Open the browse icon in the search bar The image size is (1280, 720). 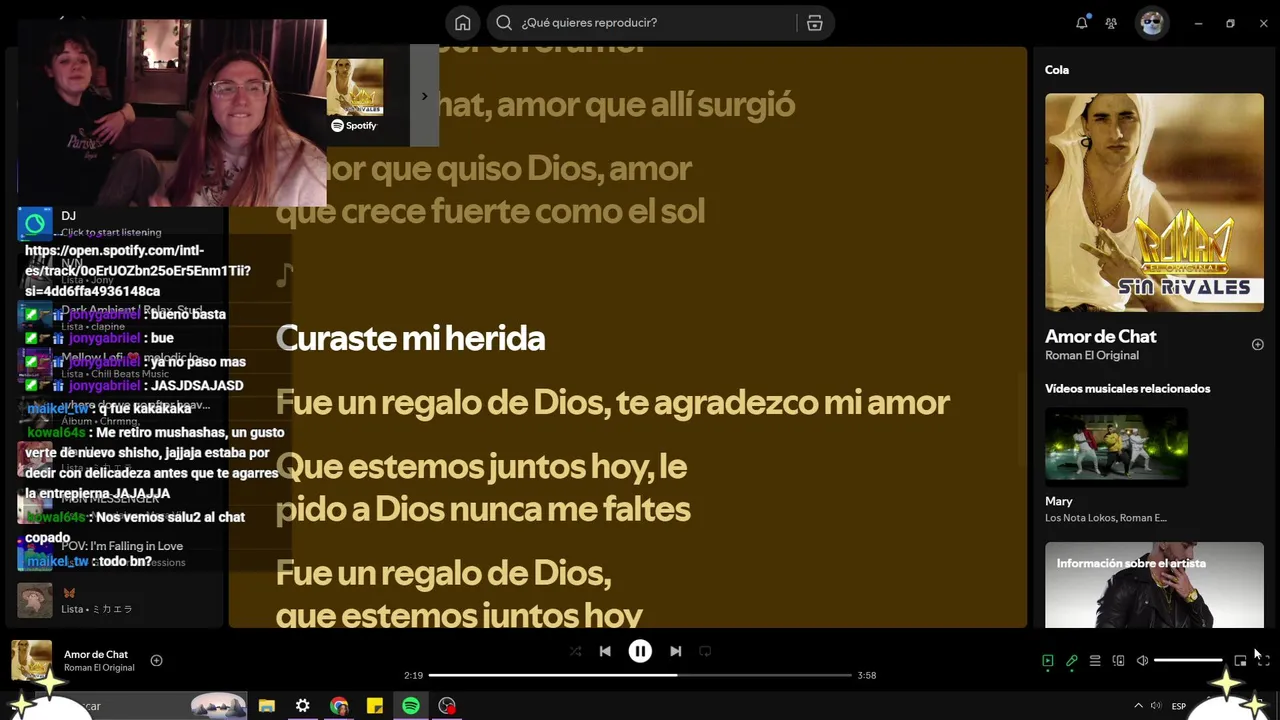815,23
